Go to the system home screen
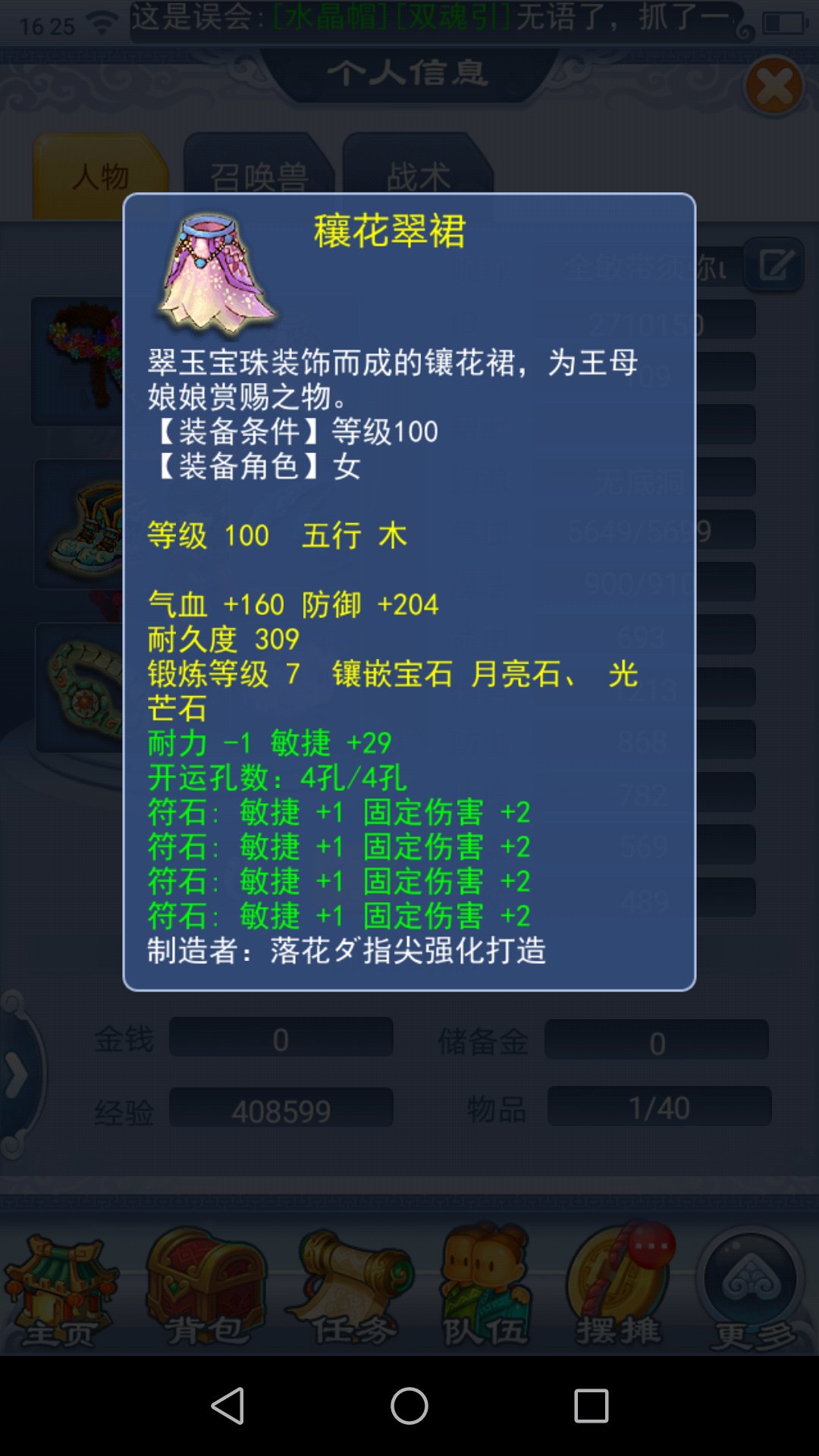Viewport: 819px width, 1456px height. click(409, 1406)
